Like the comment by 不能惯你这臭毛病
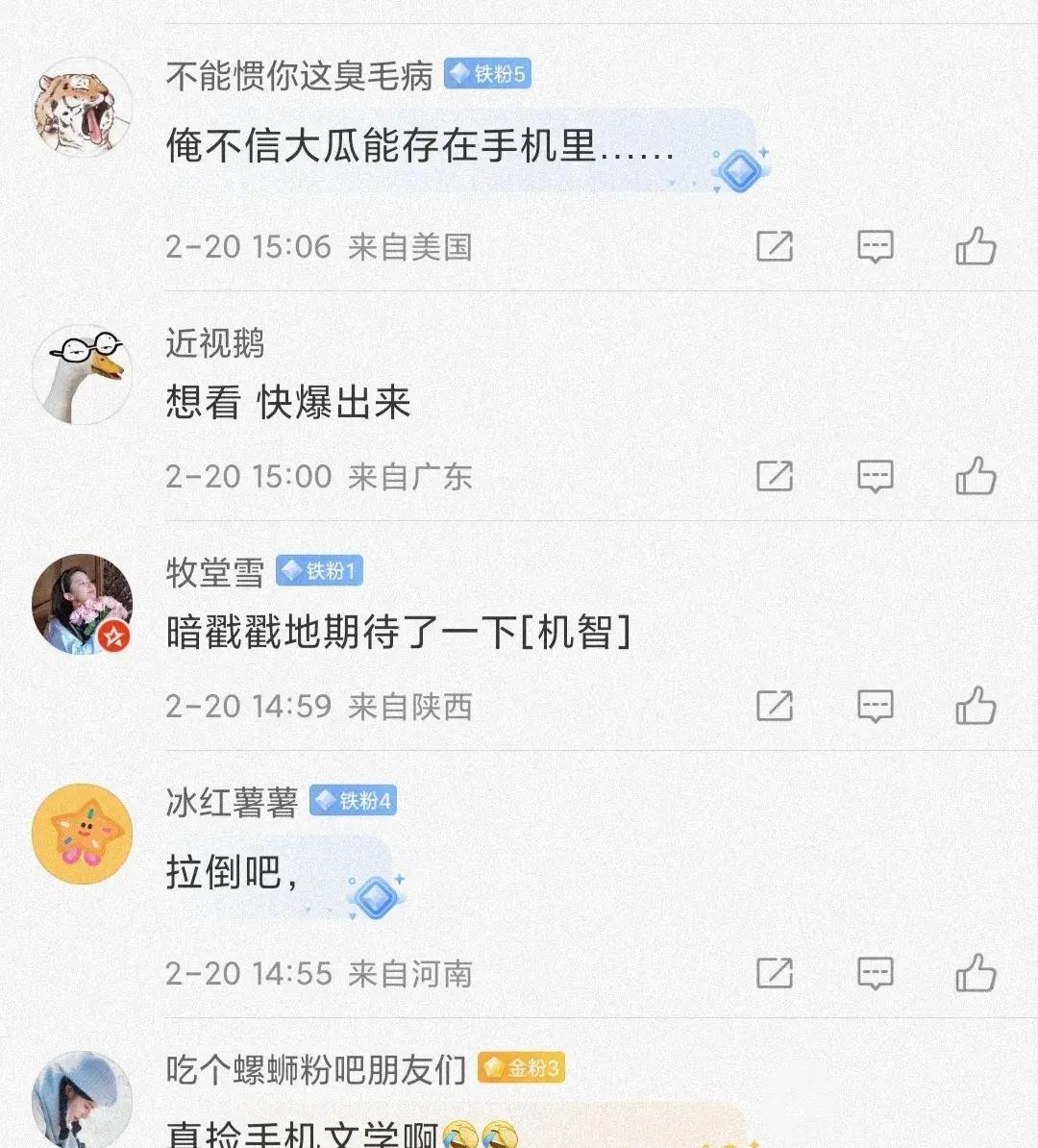Image resolution: width=1038 pixels, height=1148 pixels. click(x=976, y=247)
